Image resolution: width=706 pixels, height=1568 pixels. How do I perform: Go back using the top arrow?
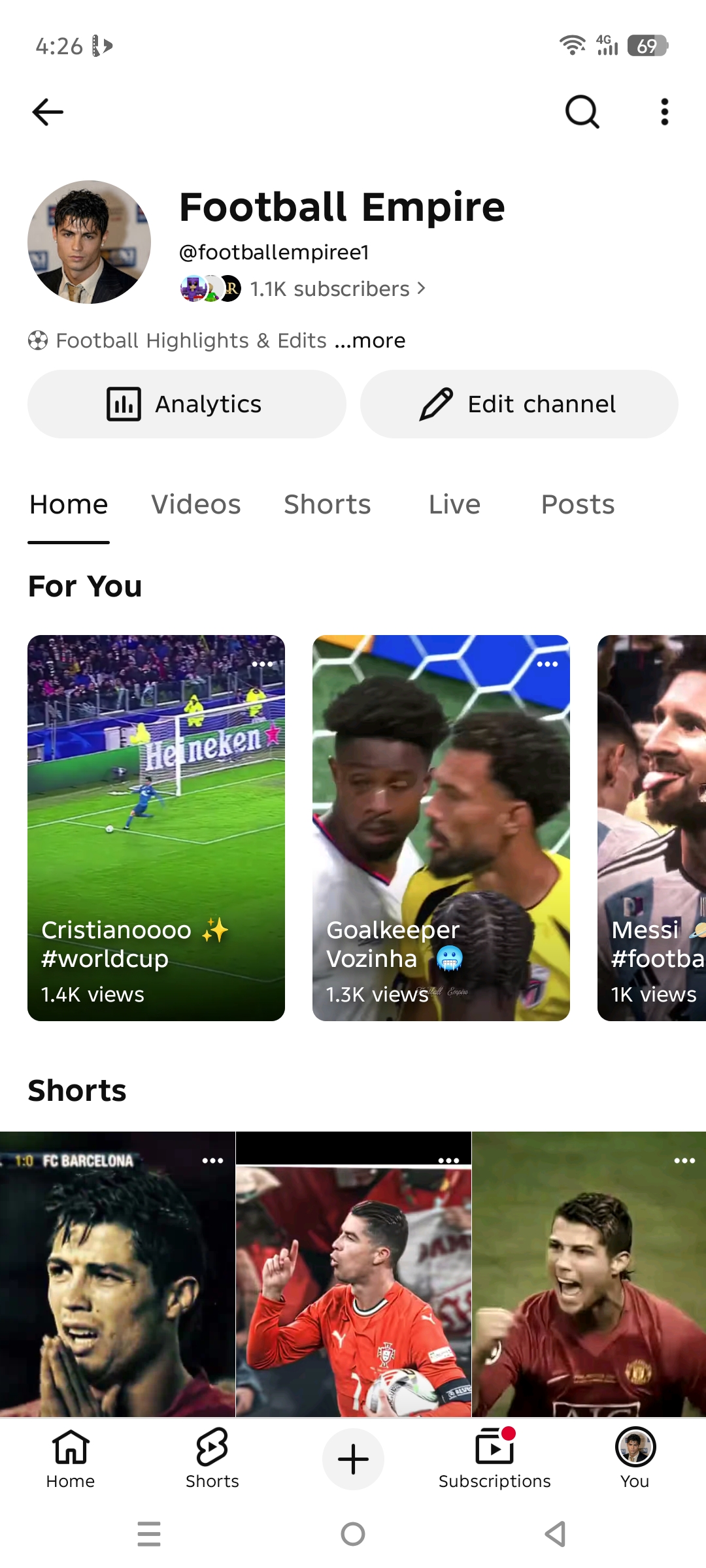click(x=48, y=112)
